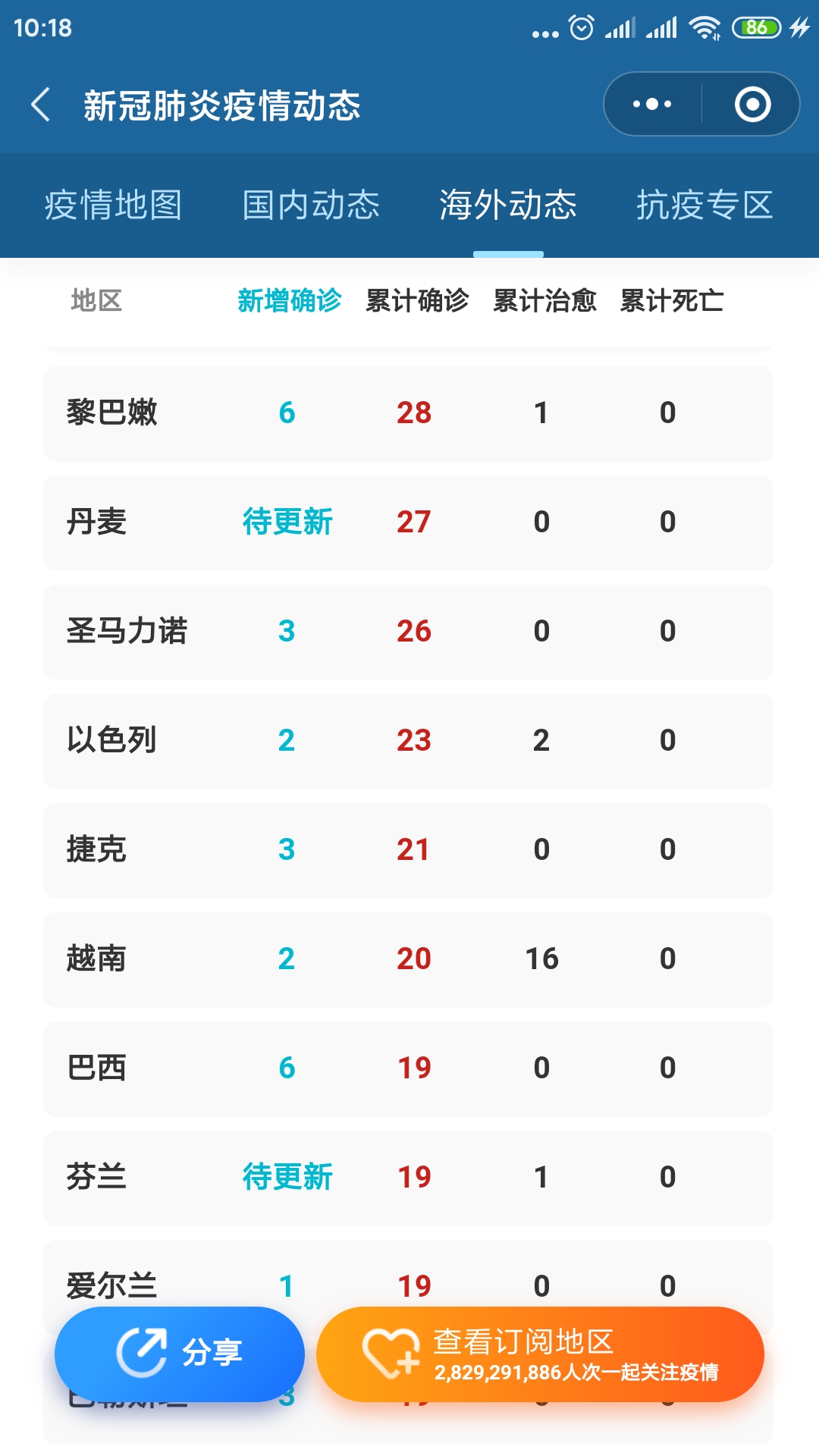819x1456 pixels.
Task: Sort by 新增确诊 column
Action: click(x=289, y=301)
